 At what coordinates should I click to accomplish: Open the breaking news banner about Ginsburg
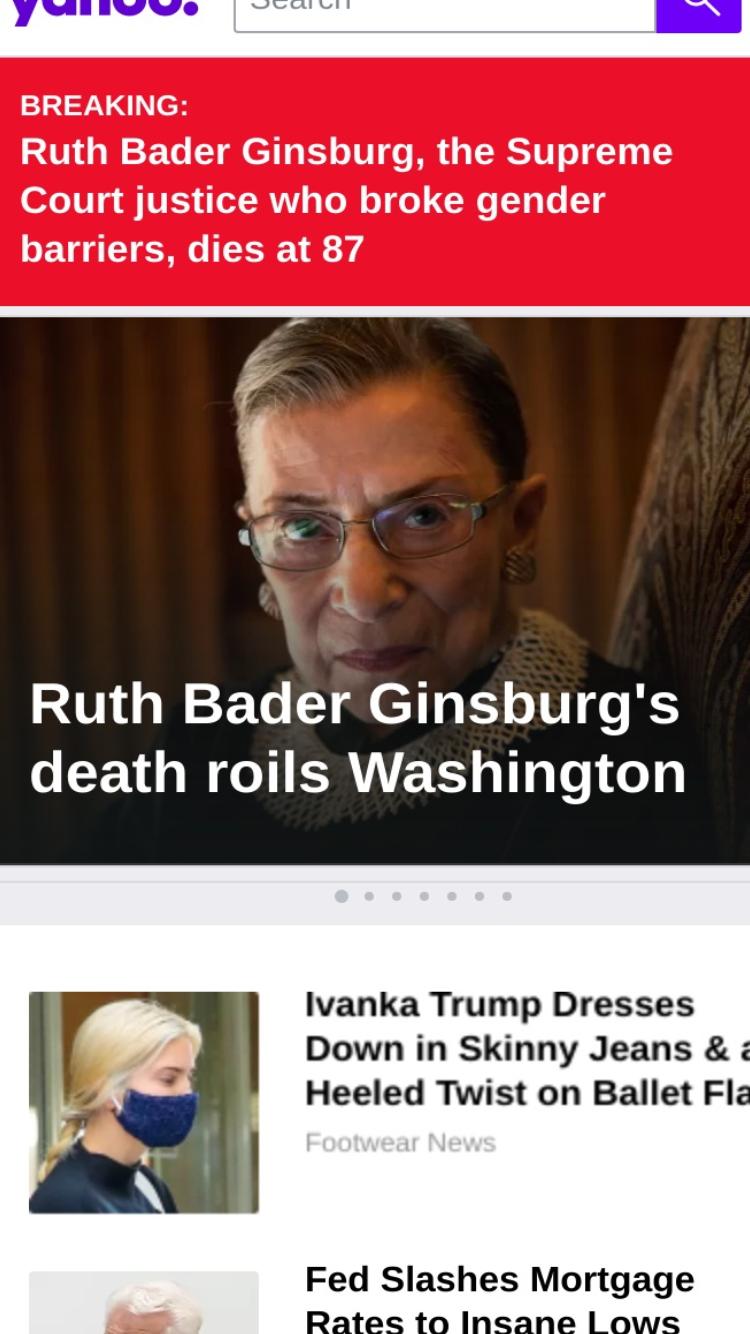tap(375, 182)
